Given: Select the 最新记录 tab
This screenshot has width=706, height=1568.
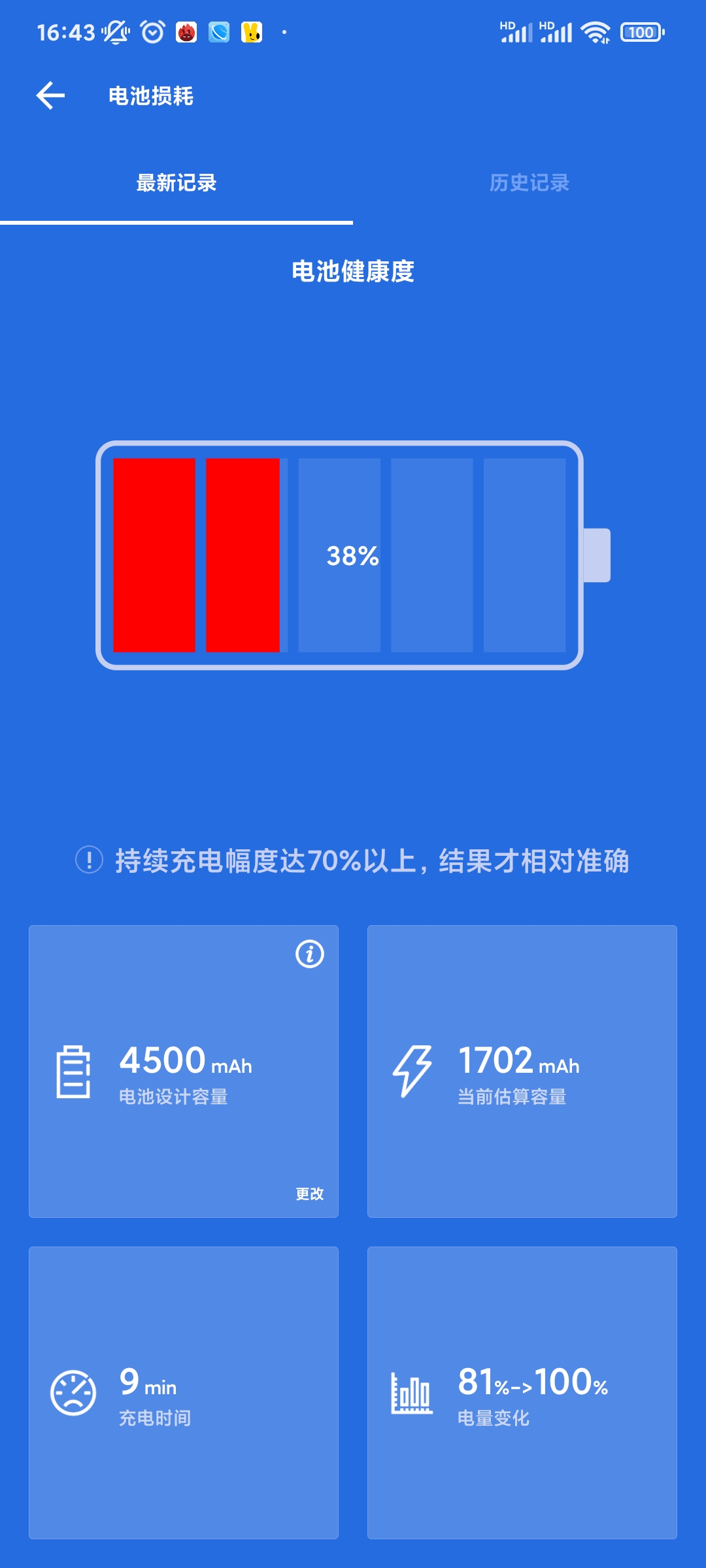Looking at the screenshot, I should 176,183.
